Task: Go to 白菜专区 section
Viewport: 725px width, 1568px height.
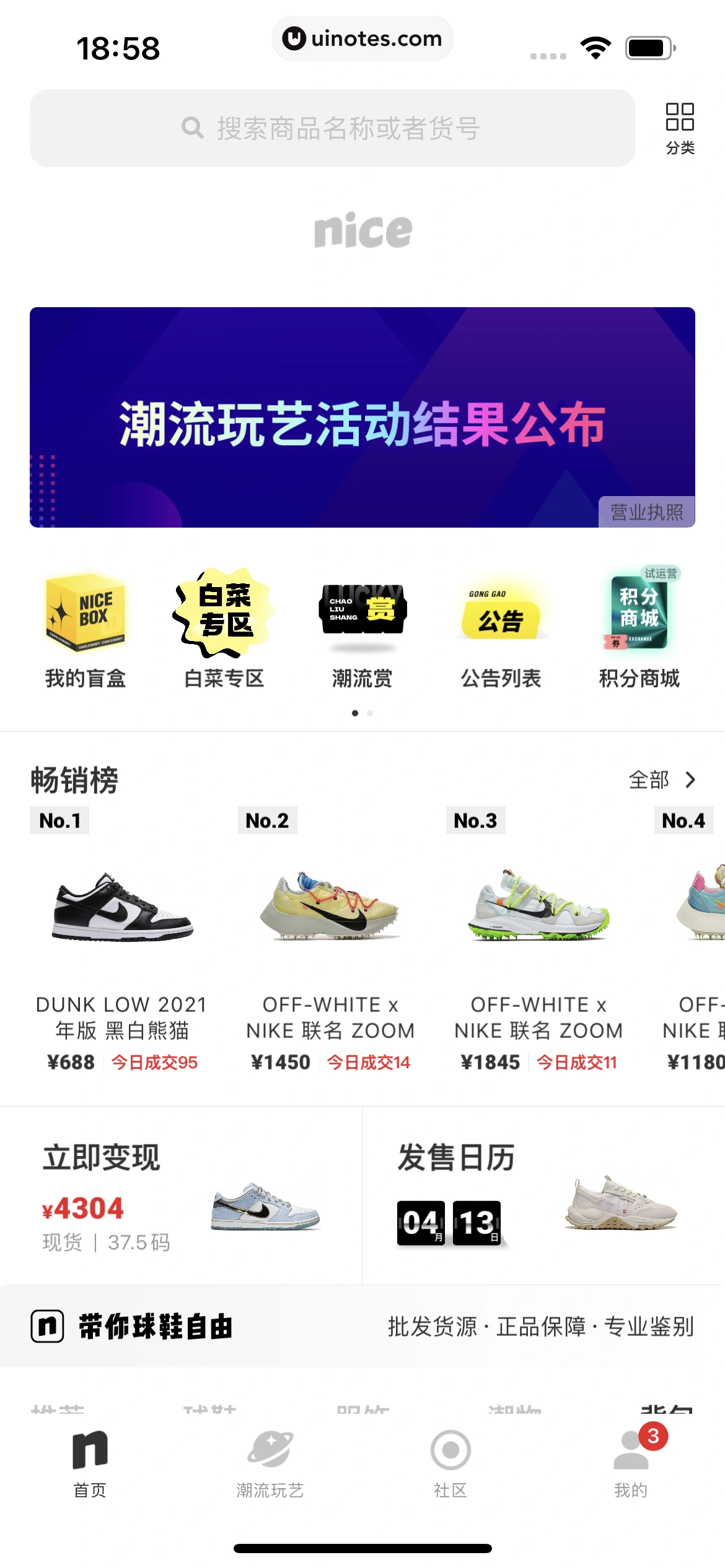Action: [x=224, y=629]
